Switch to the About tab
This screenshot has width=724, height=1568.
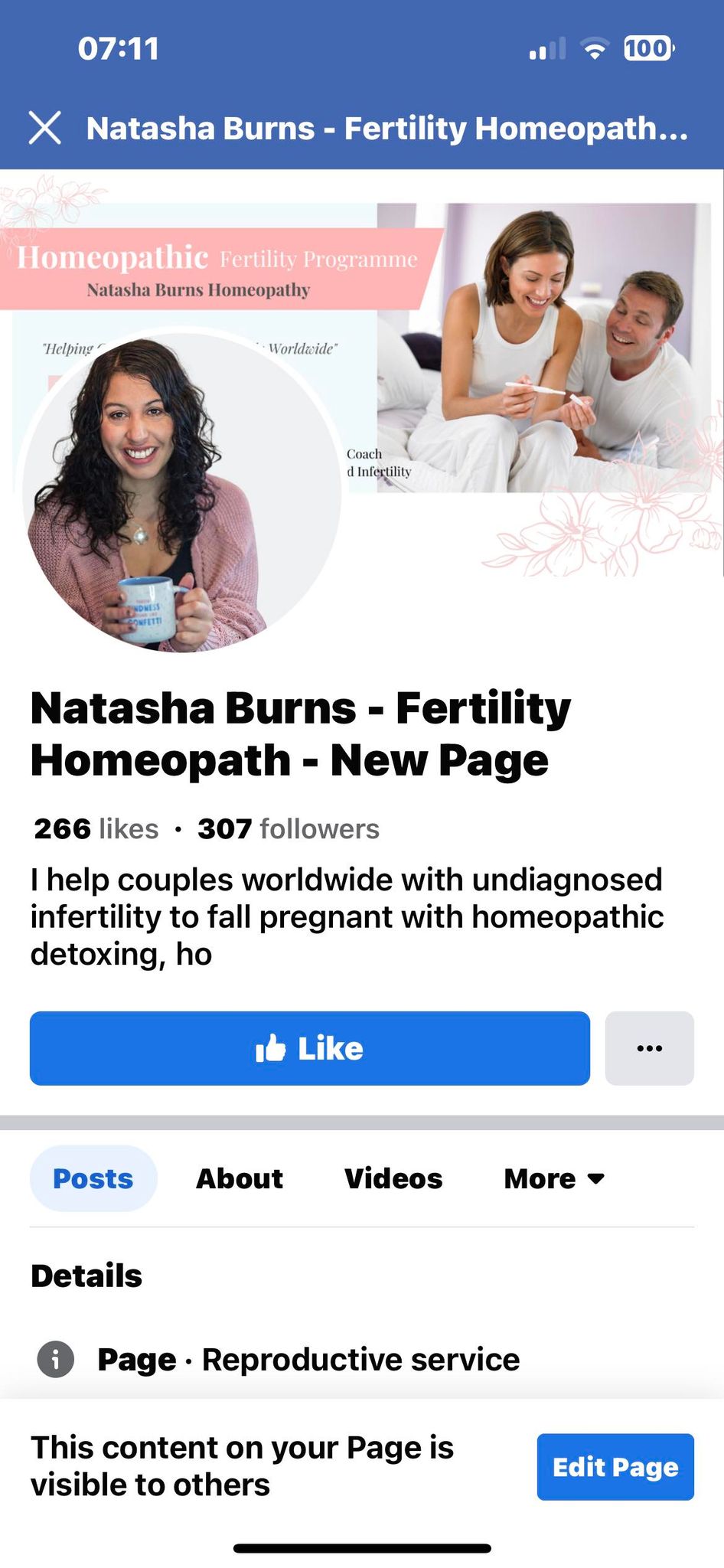pyautogui.click(x=240, y=1178)
